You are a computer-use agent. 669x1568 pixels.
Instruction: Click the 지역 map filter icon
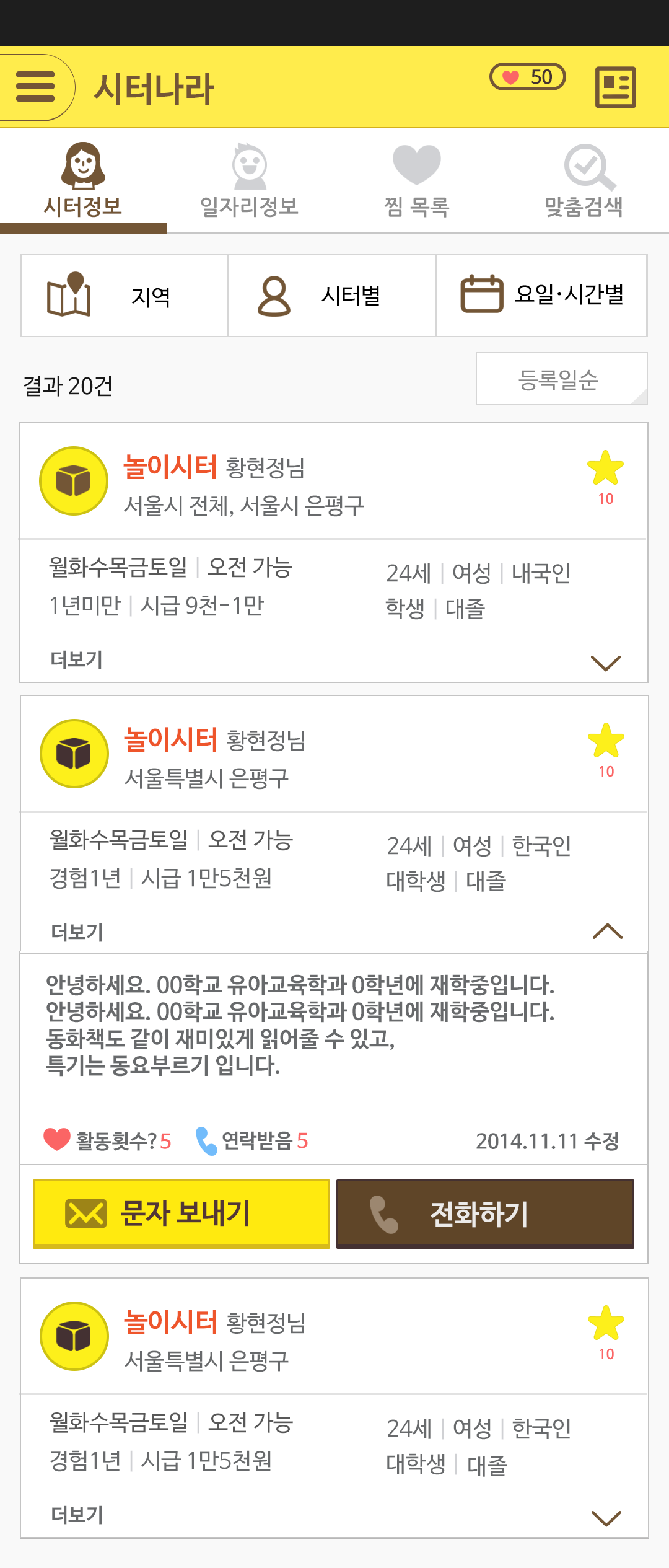[x=70, y=296]
